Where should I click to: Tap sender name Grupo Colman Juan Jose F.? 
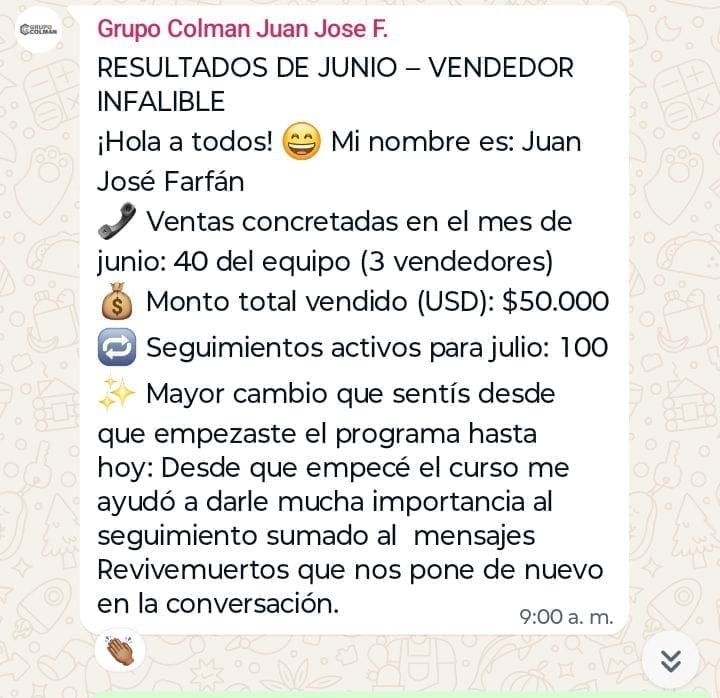tap(242, 27)
